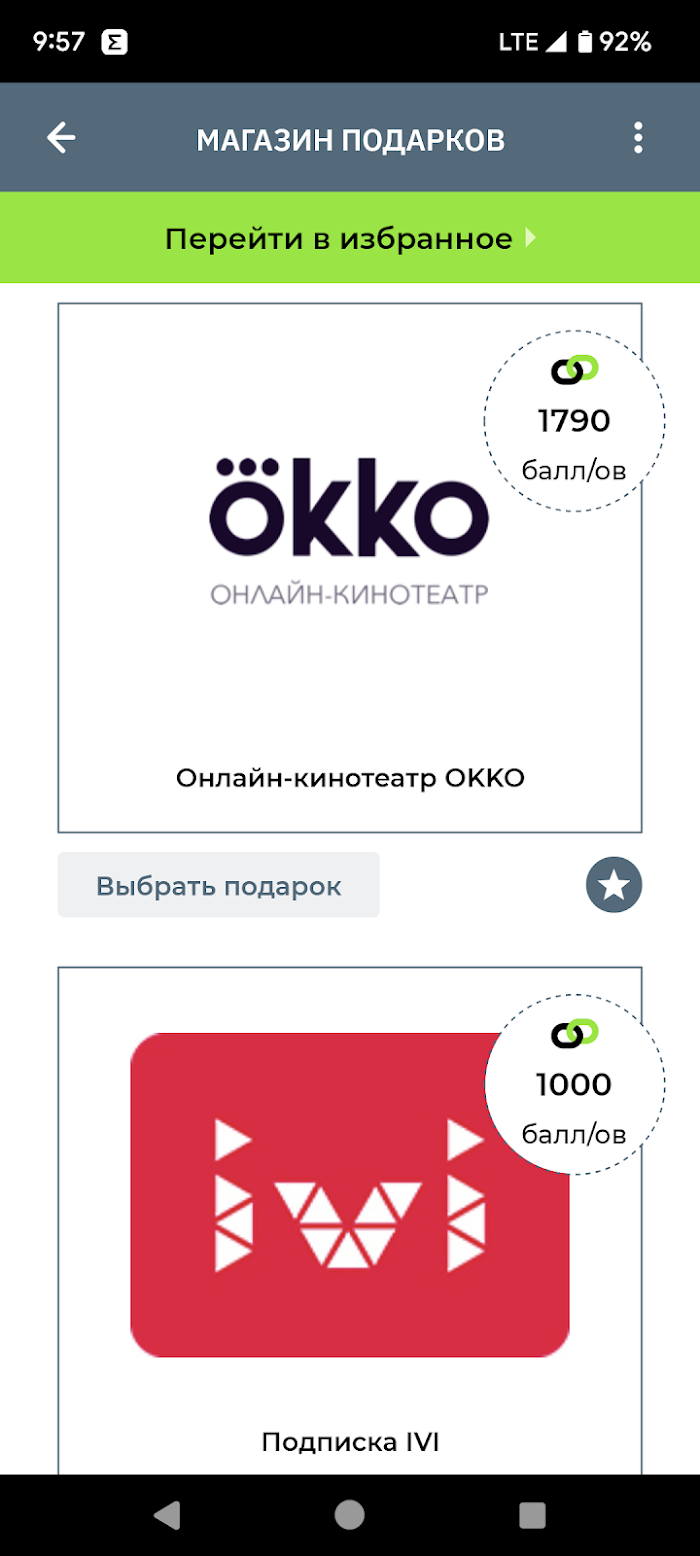Open the Перейти в избранное banner
The height and width of the screenshot is (1556, 700).
pos(350,238)
